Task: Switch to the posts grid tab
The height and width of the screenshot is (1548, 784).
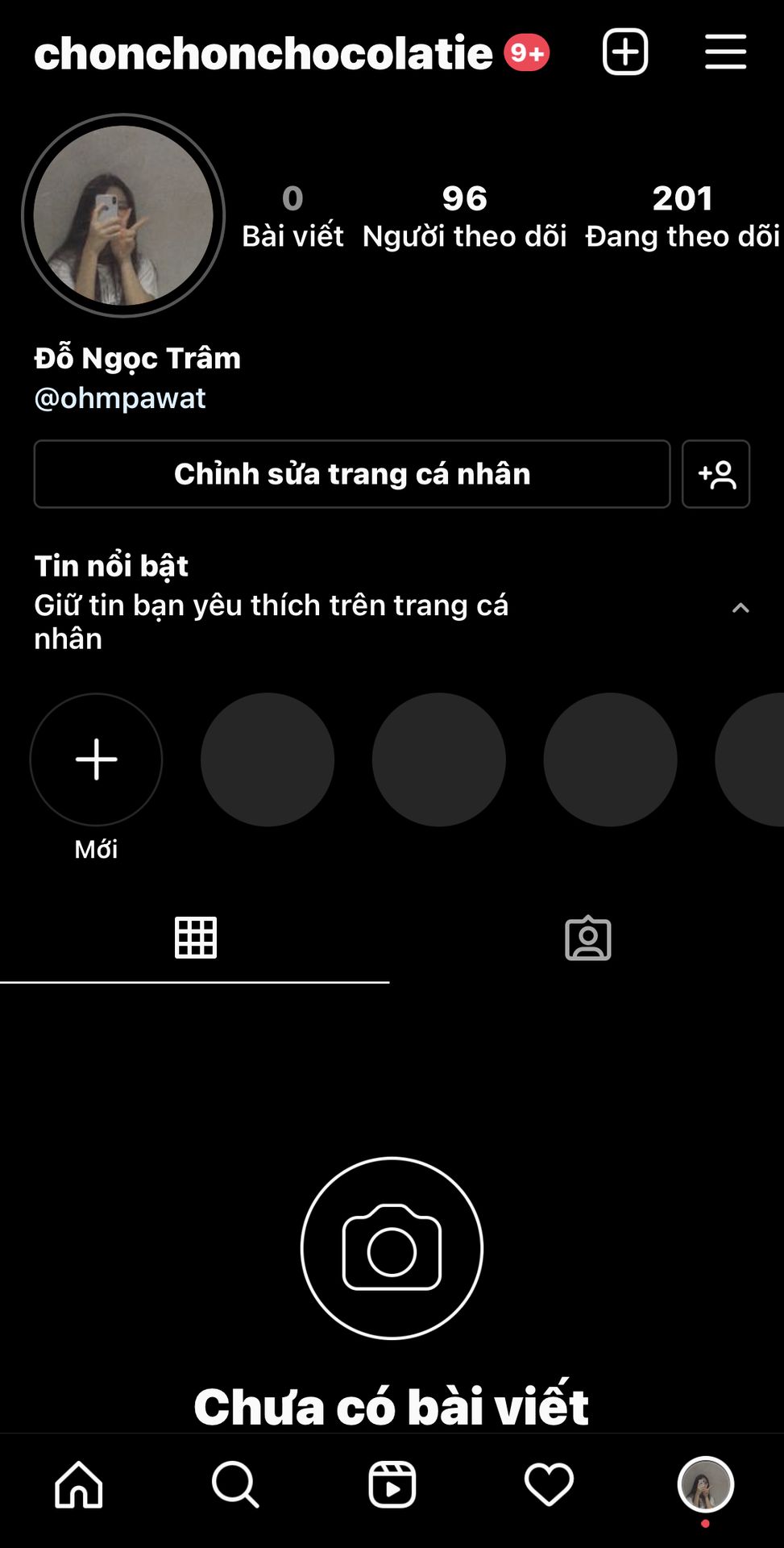Action: click(x=195, y=938)
